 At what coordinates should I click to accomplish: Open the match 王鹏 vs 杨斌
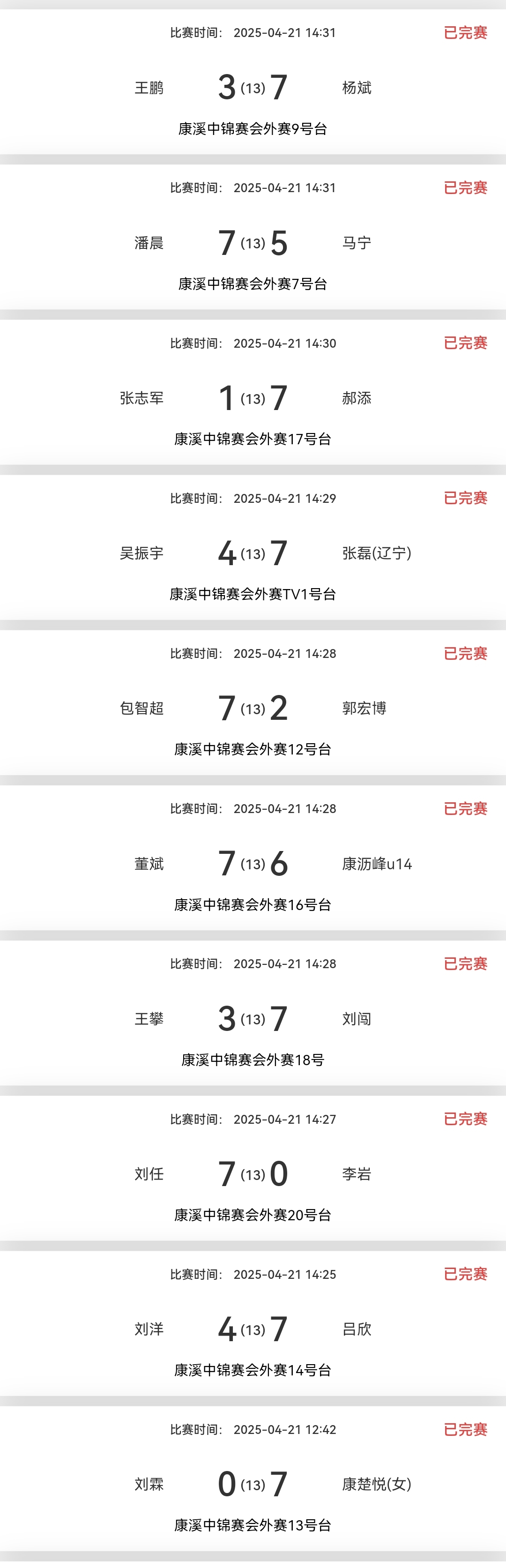(x=253, y=87)
